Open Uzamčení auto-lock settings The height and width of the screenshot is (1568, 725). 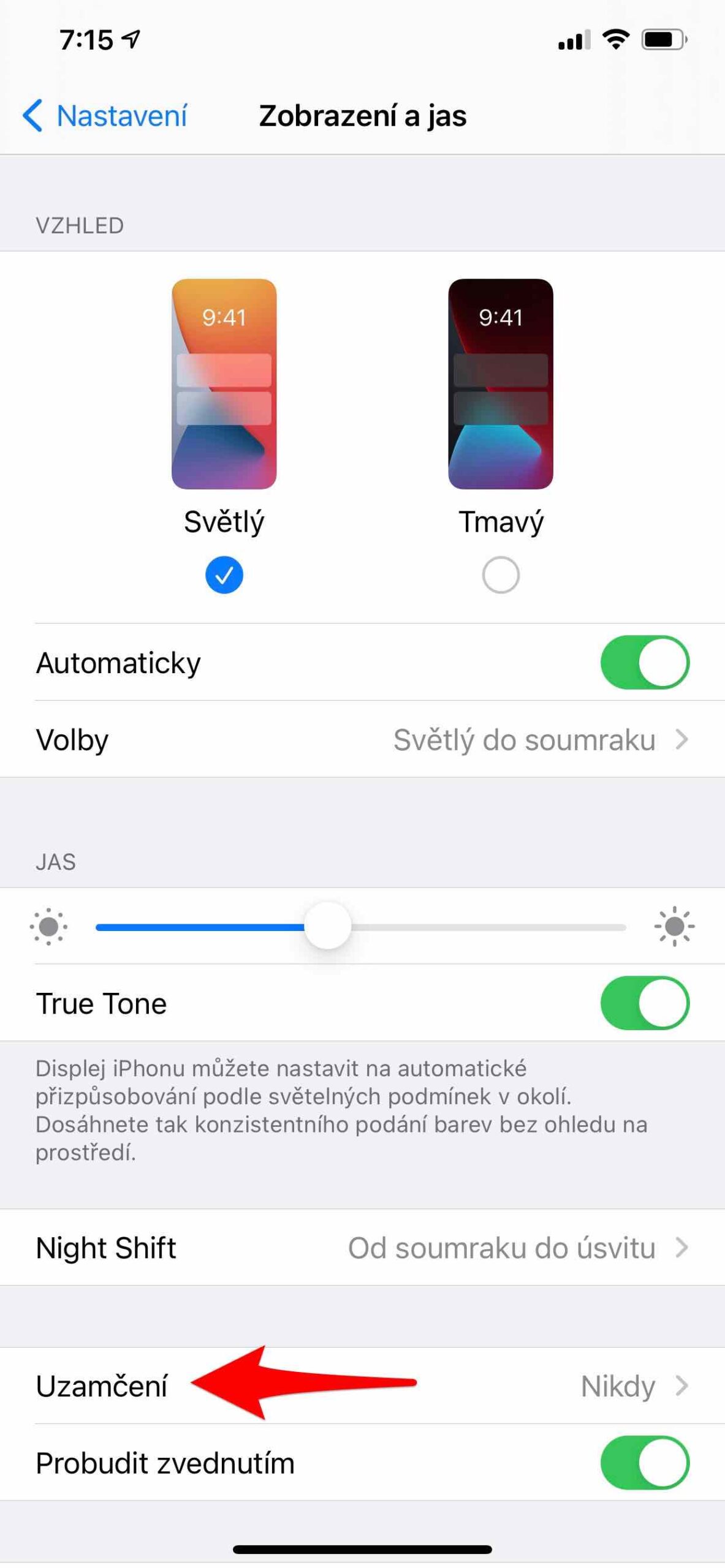click(362, 1385)
